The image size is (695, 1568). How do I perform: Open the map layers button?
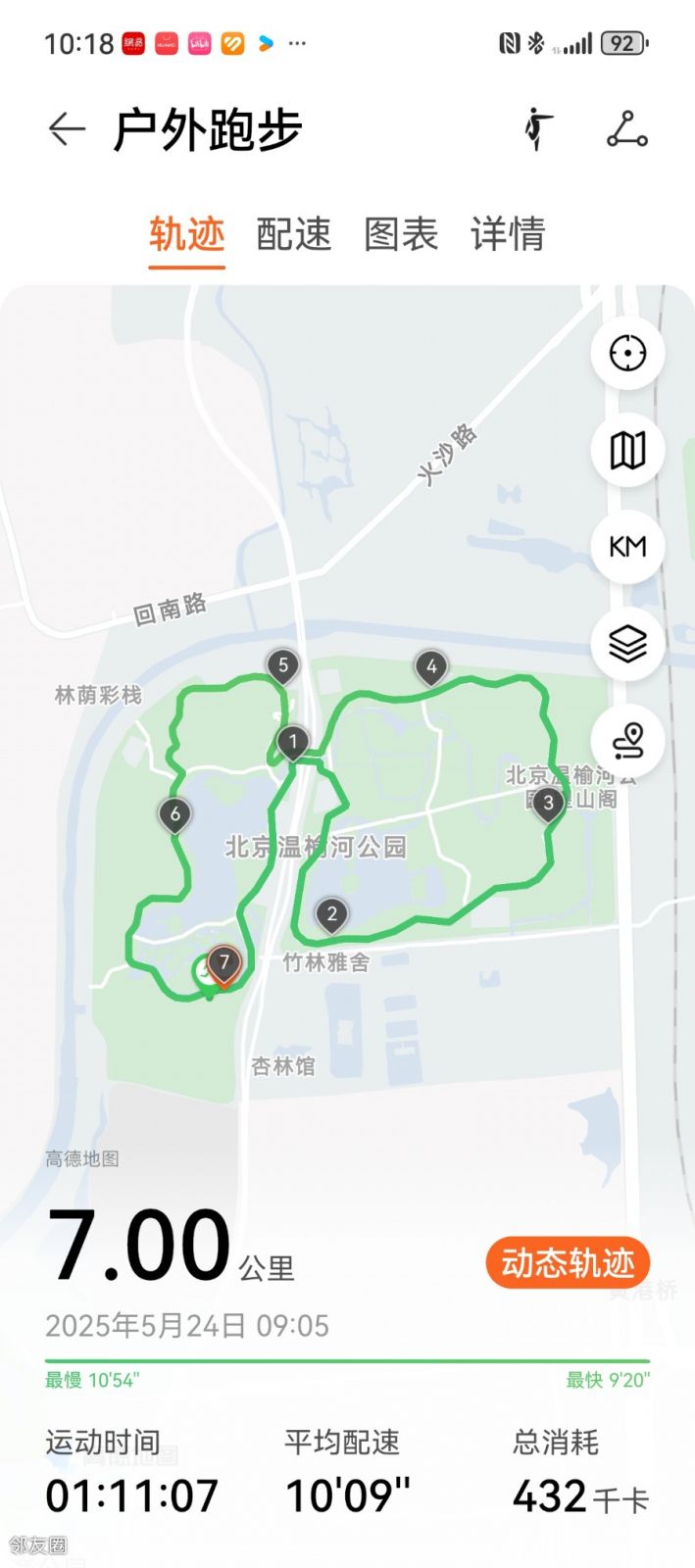[627, 644]
